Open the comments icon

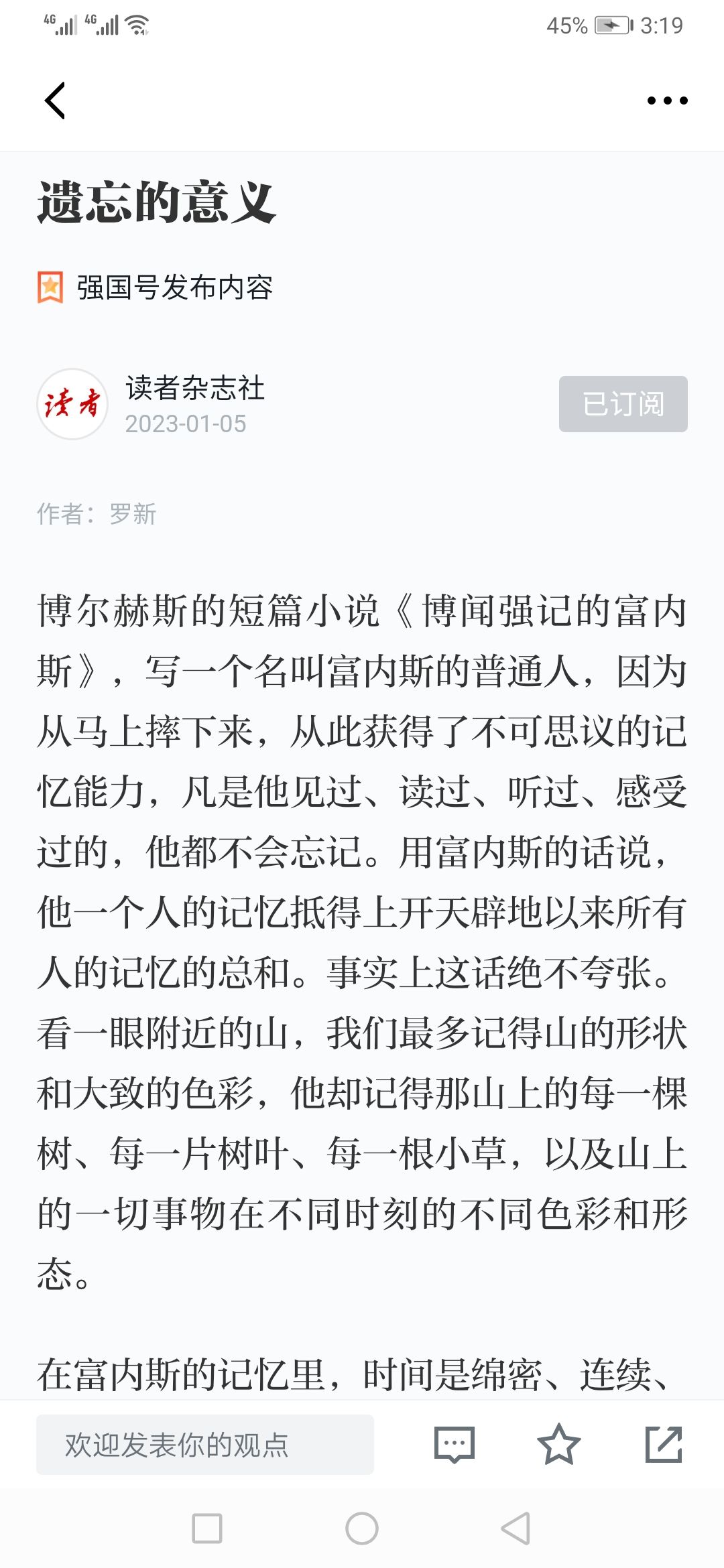pyautogui.click(x=455, y=1444)
